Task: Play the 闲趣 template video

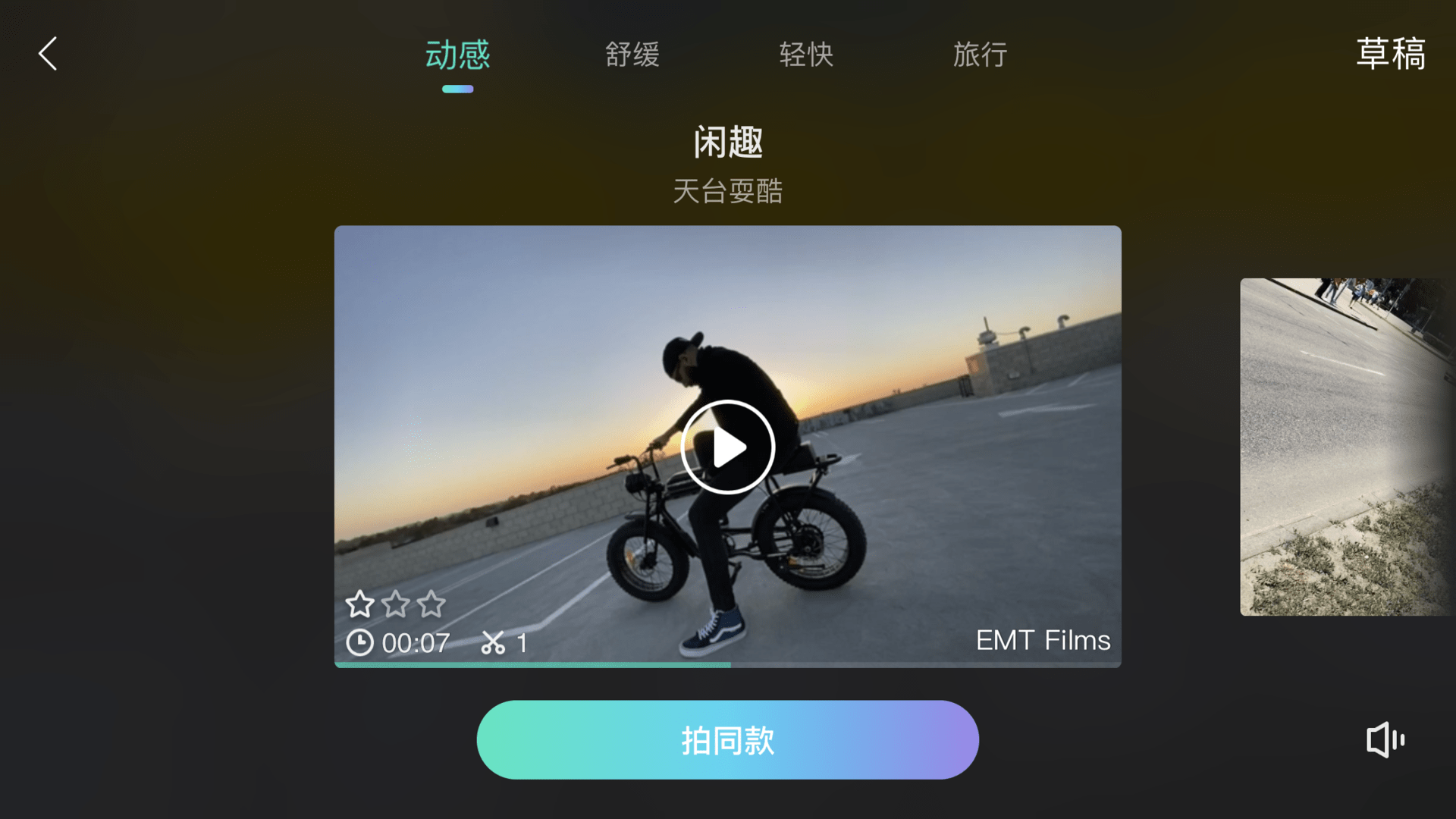Action: (727, 447)
